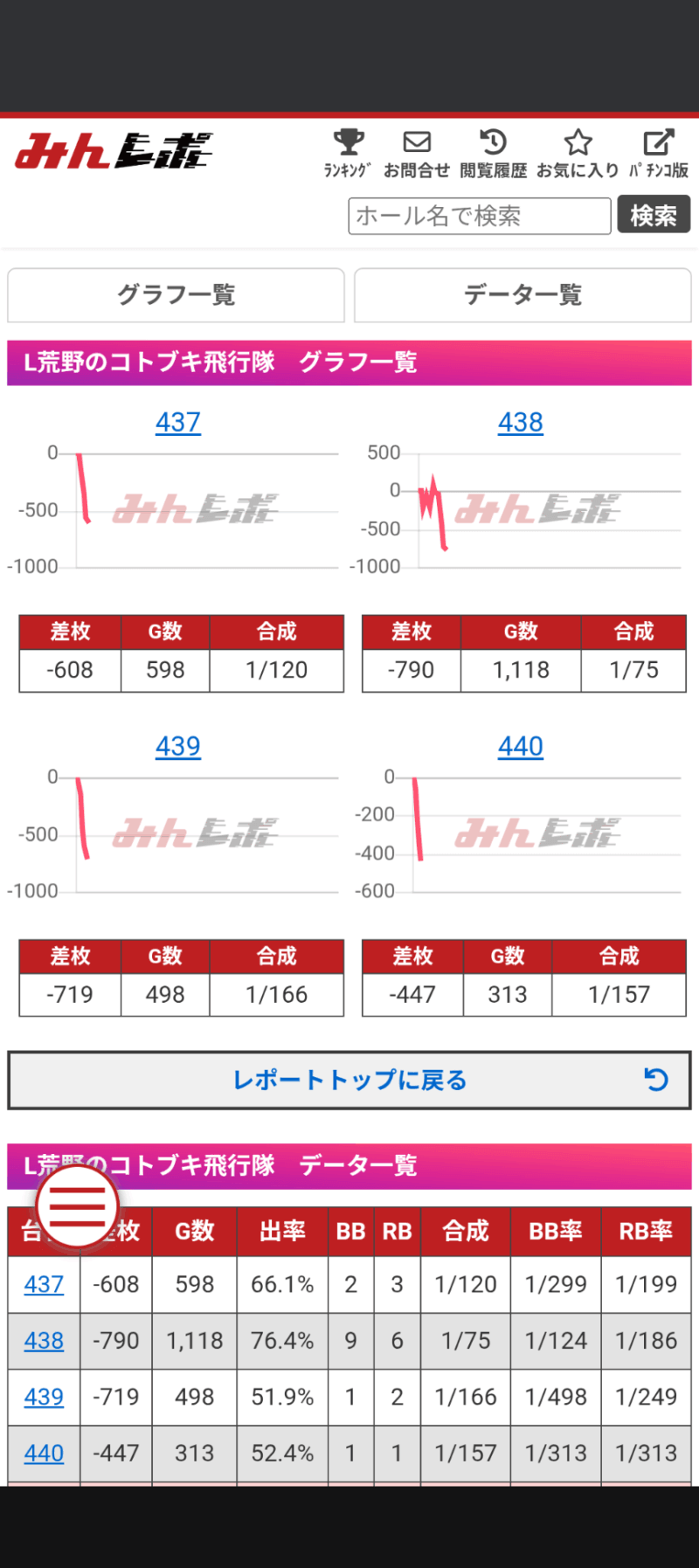Open the お問合せ contact page
The image size is (699, 1568).
tap(417, 153)
